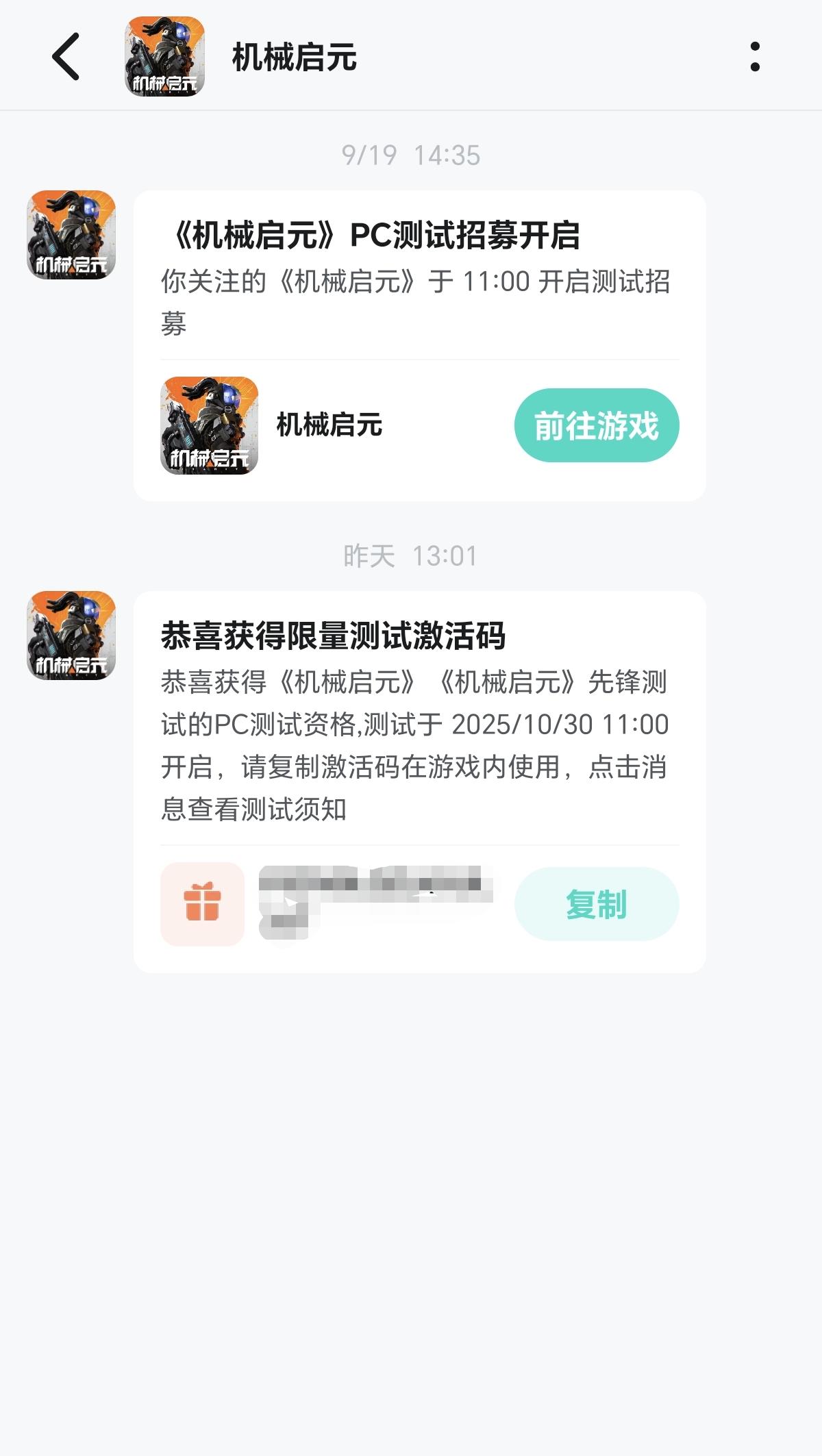
Task: Click the back arrow chevron
Action: (64, 57)
